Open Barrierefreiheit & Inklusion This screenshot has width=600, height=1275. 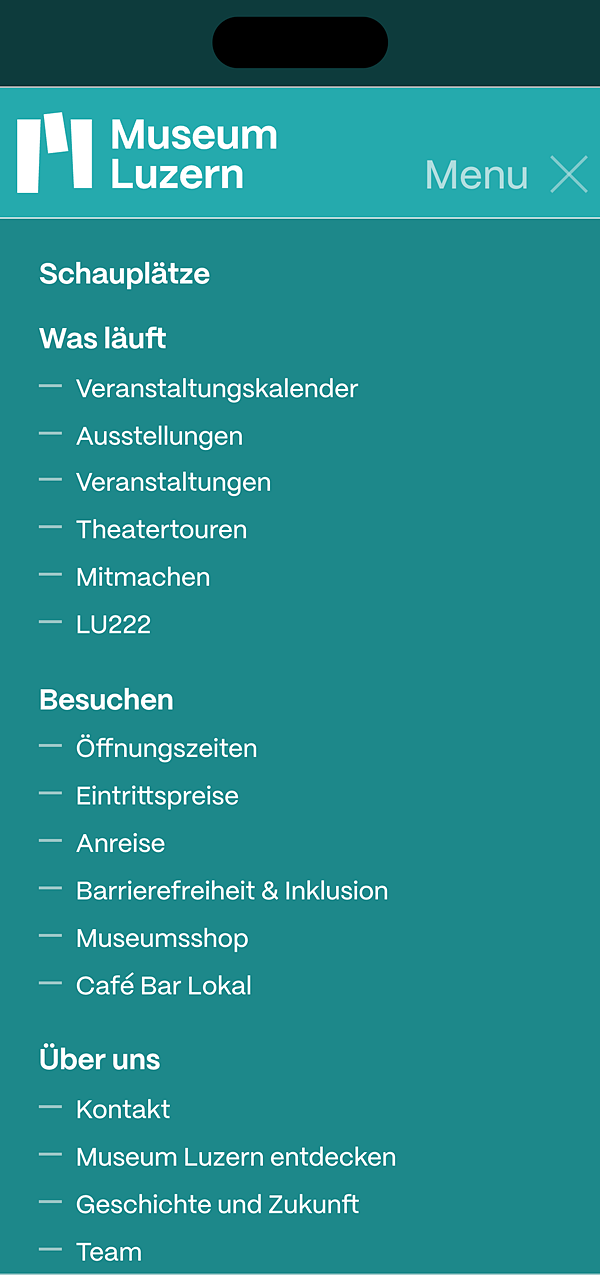tap(232, 890)
